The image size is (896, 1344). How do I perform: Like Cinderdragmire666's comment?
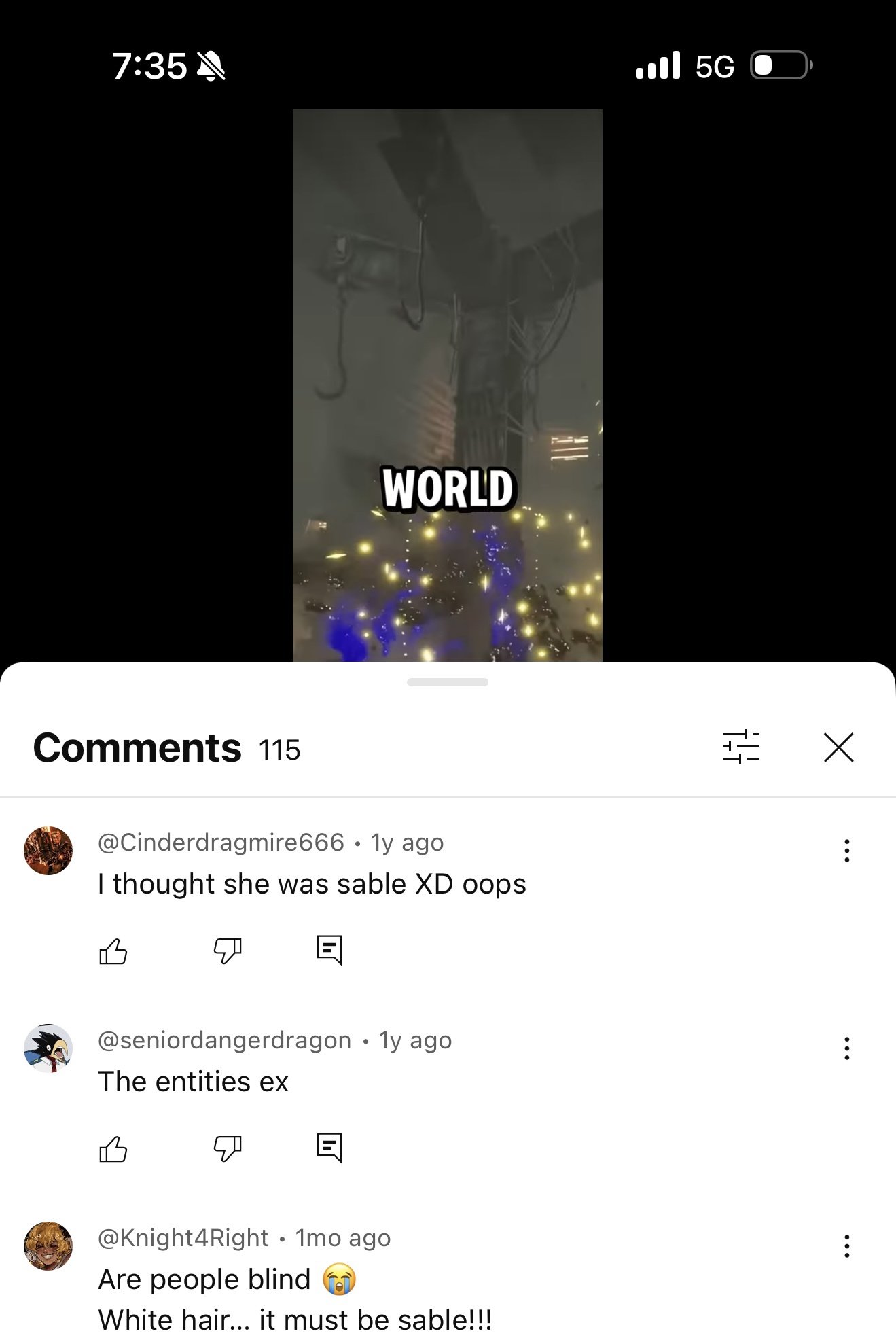pyautogui.click(x=113, y=951)
